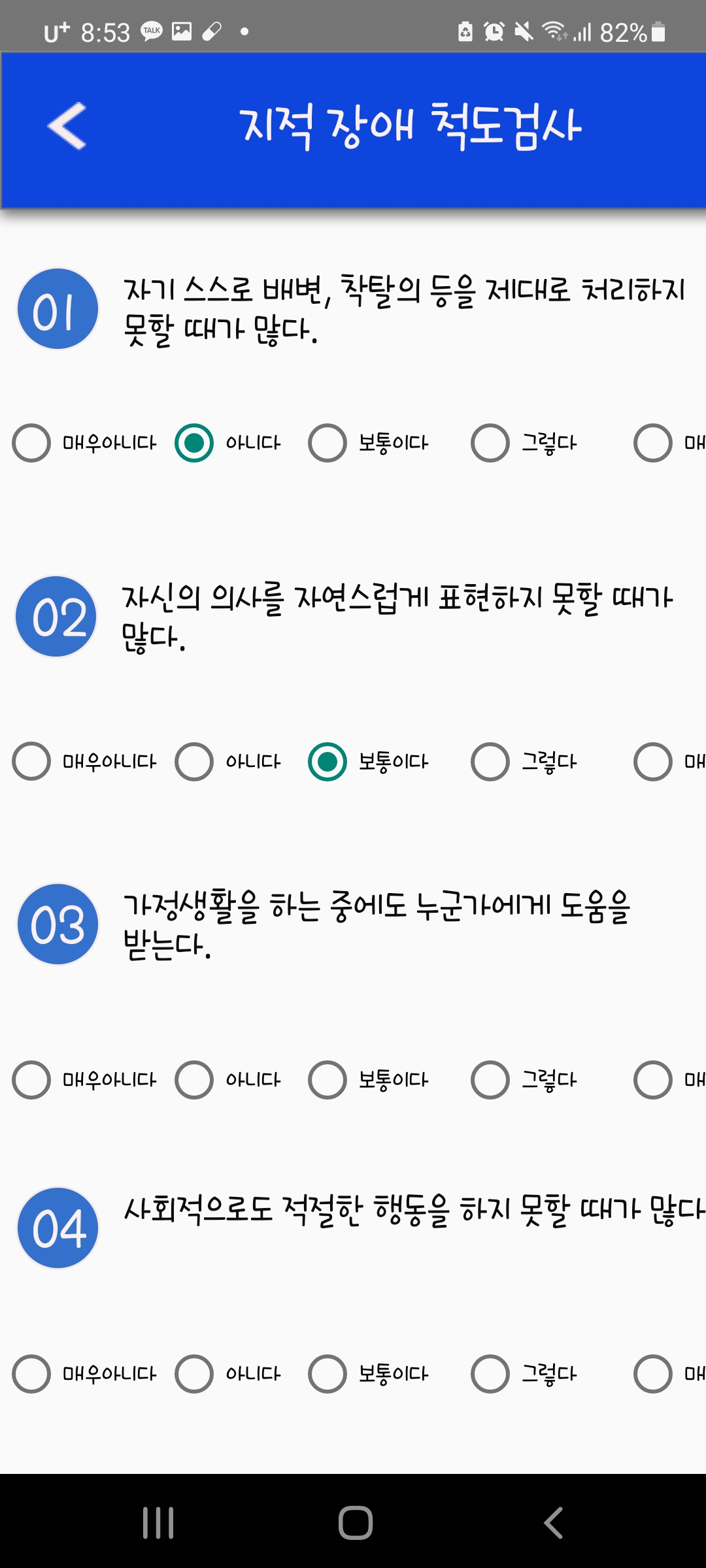Select 그렇다 for question 01

click(x=490, y=443)
